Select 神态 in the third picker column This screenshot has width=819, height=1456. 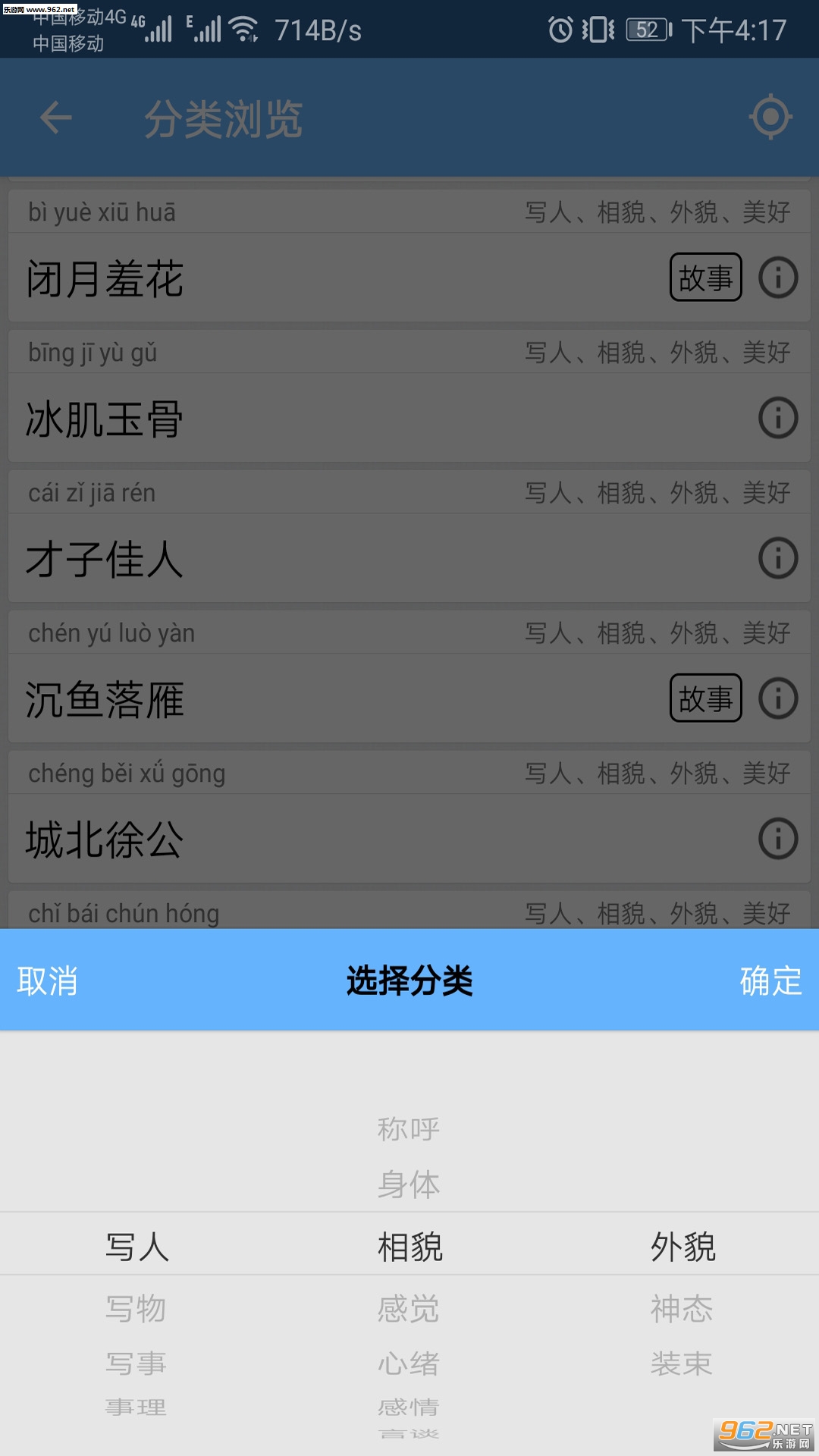[682, 1309]
